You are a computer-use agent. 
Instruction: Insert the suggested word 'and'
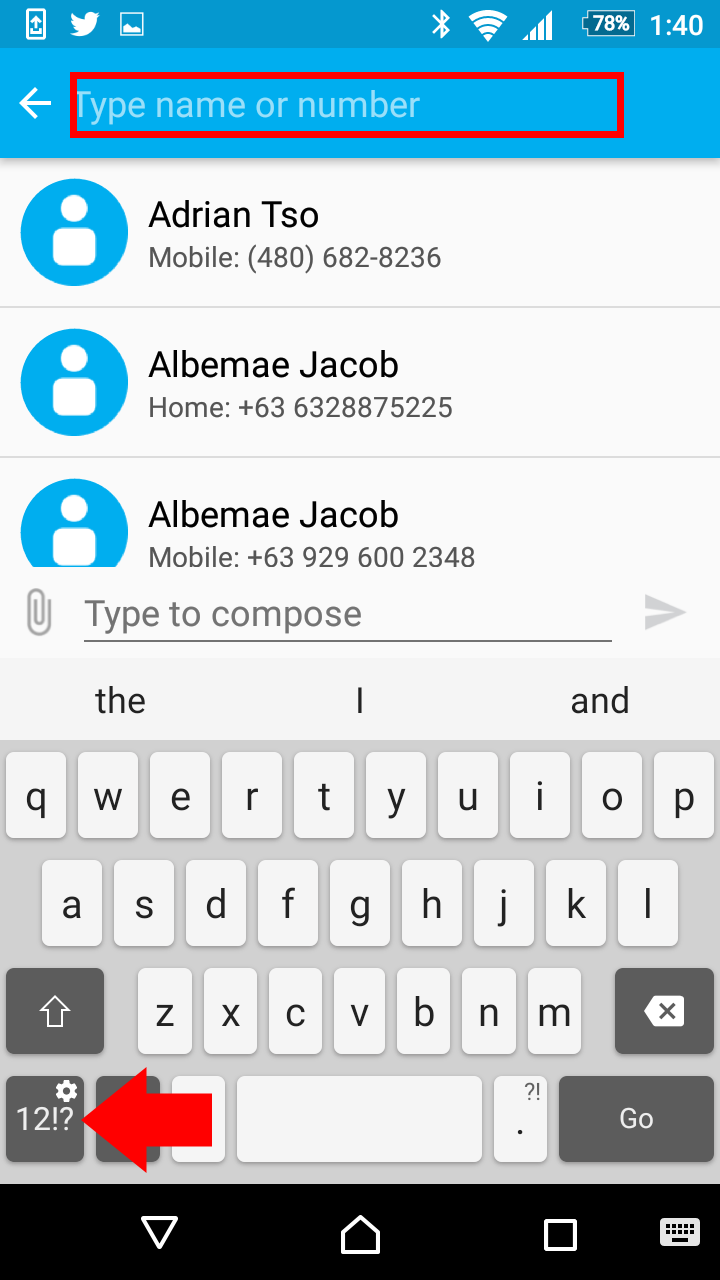599,701
